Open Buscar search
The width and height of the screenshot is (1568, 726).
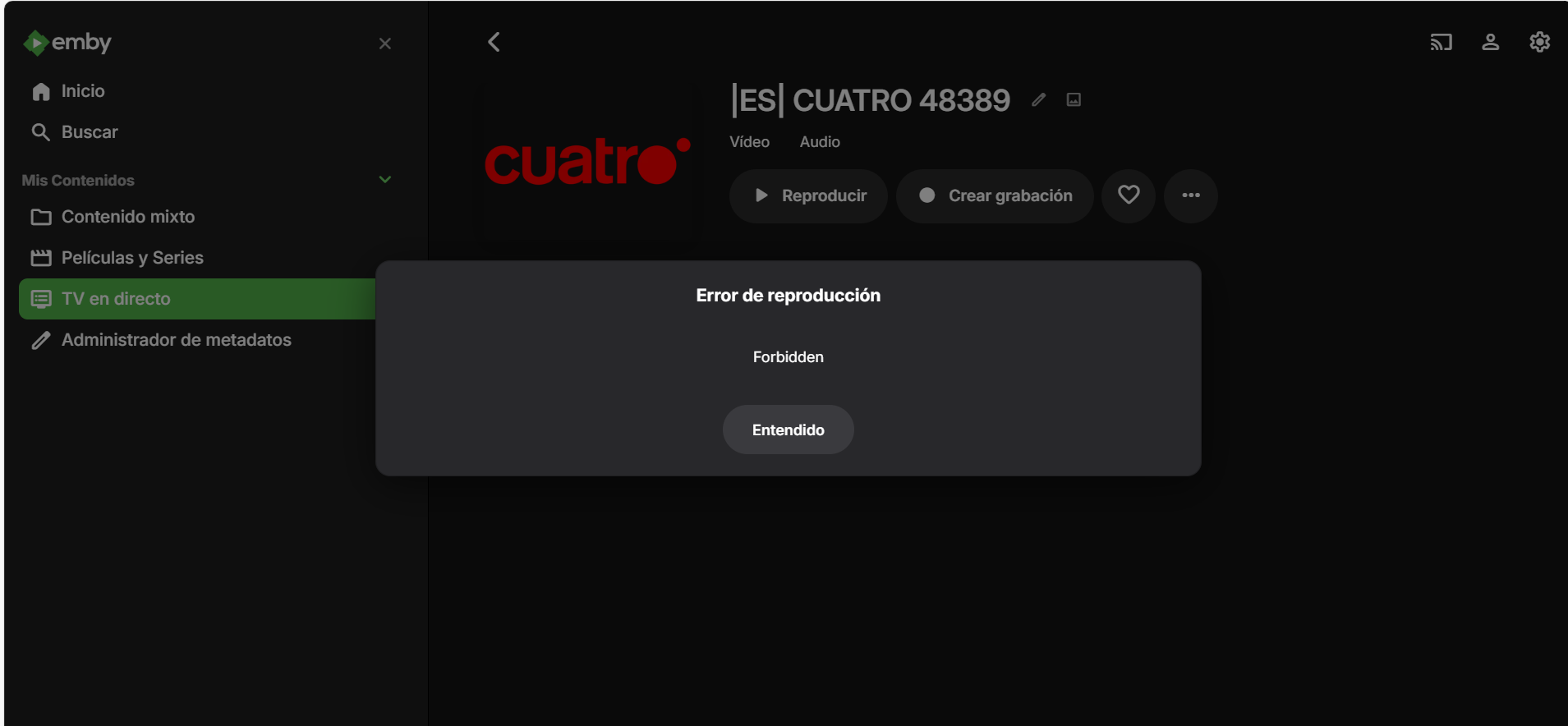(89, 132)
